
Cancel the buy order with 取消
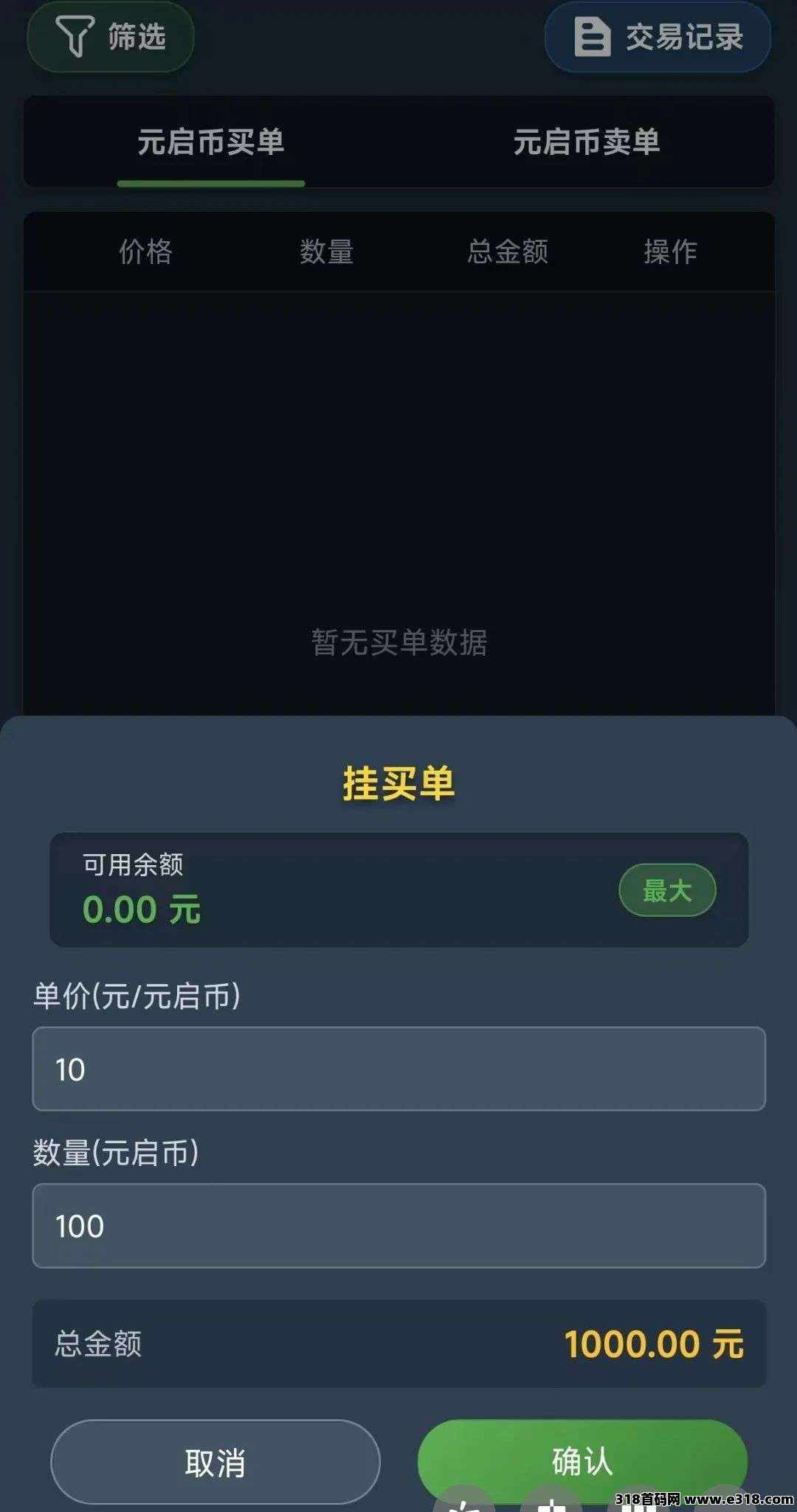215,1462
